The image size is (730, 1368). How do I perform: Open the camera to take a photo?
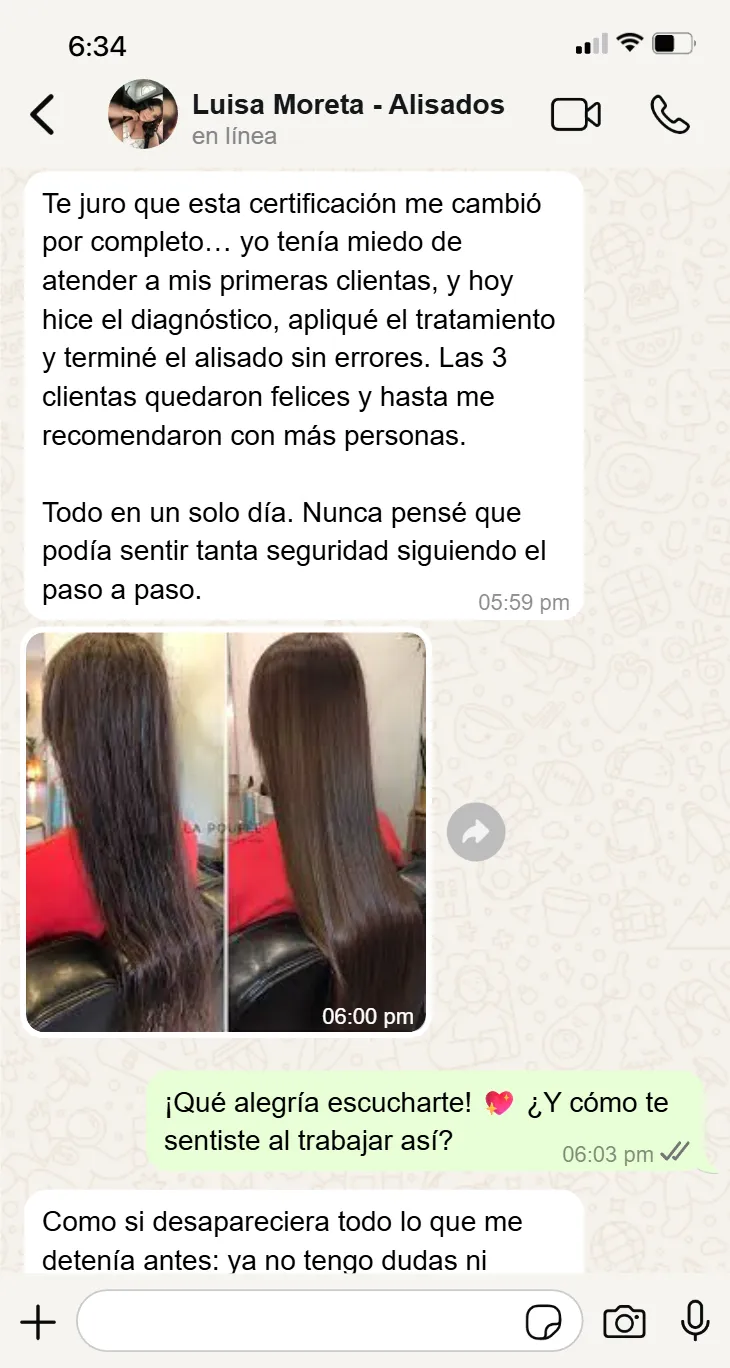pyautogui.click(x=624, y=1321)
